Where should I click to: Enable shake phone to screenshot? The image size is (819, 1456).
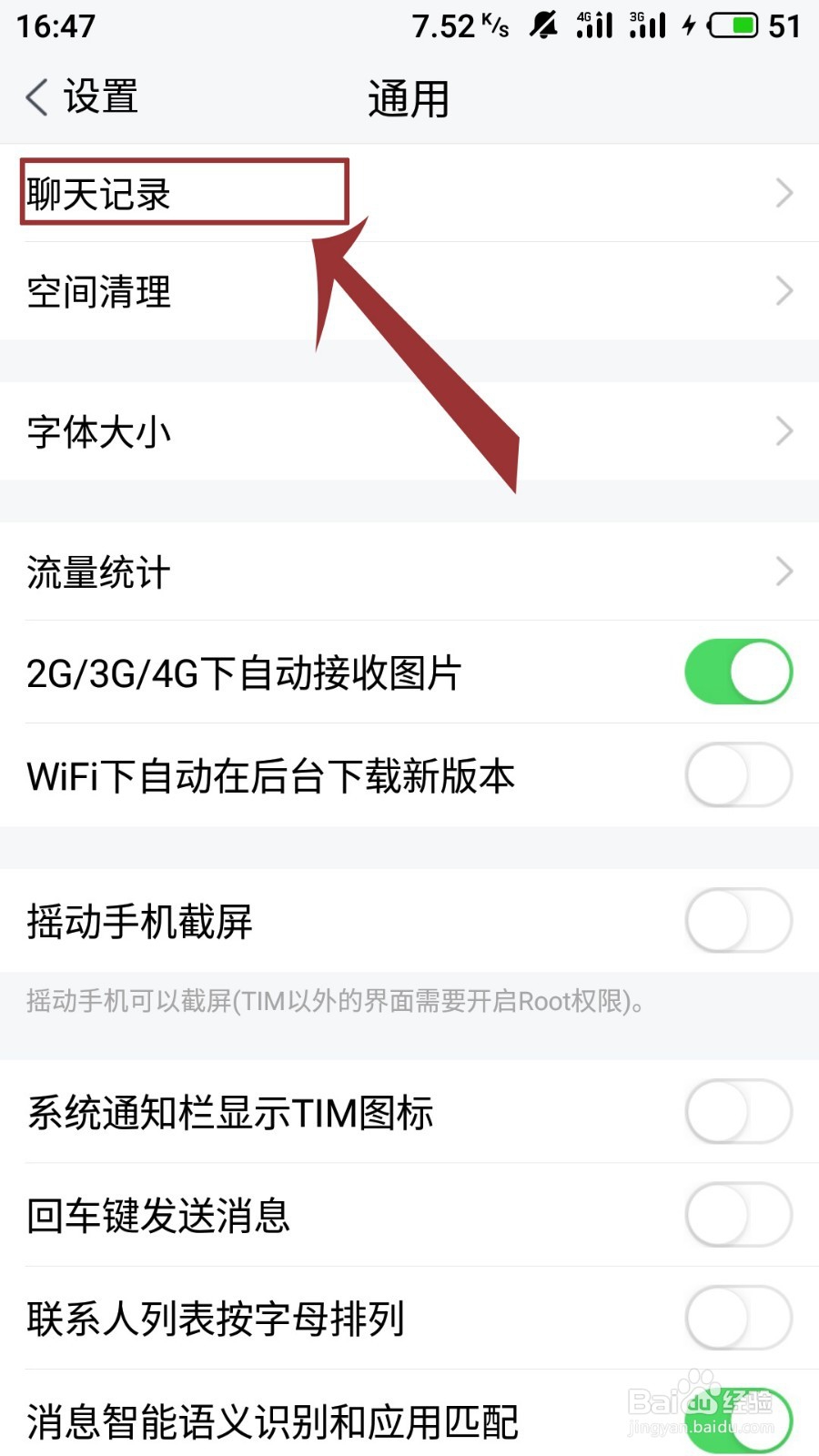739,921
